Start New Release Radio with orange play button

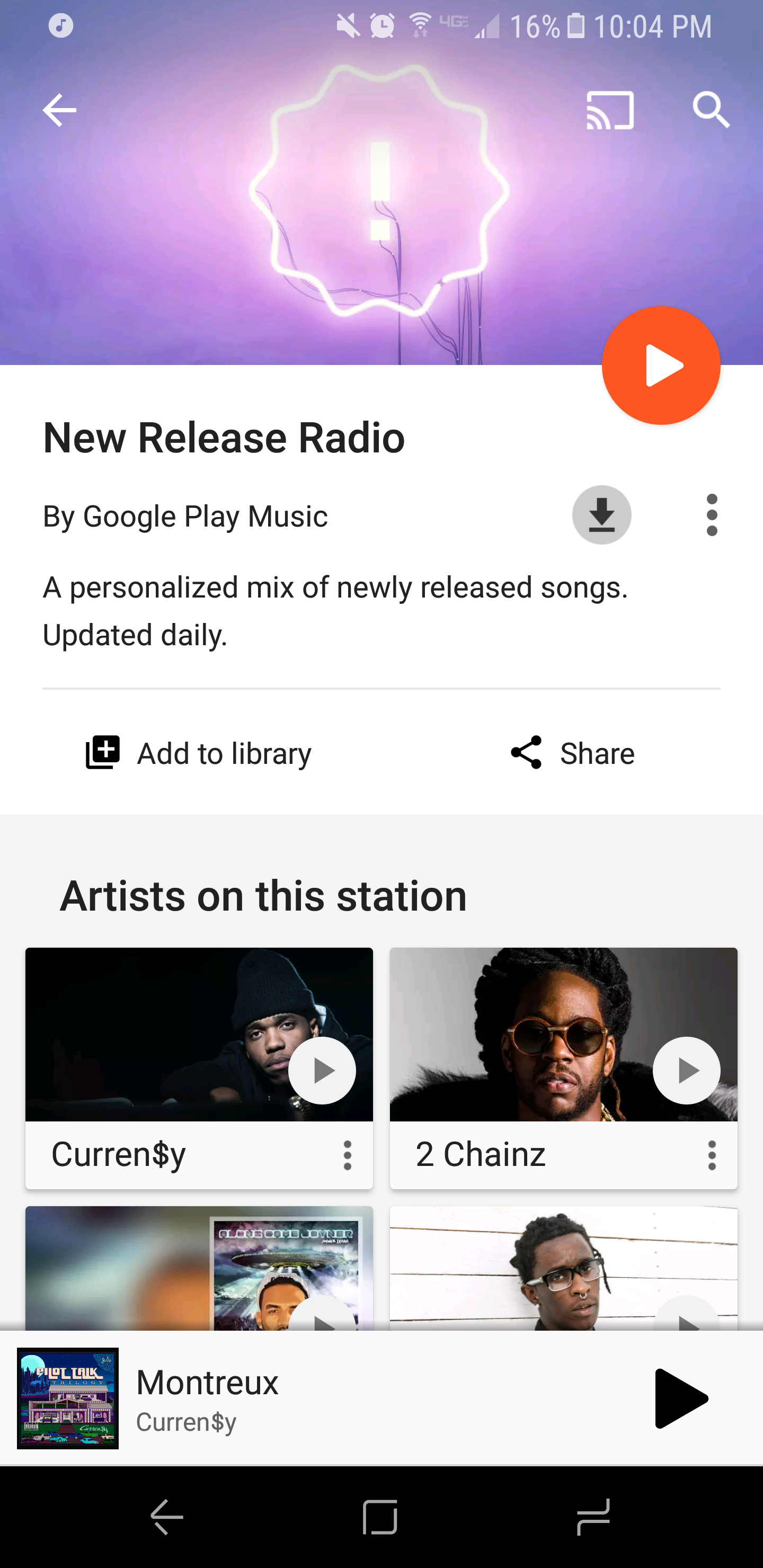[x=661, y=365]
